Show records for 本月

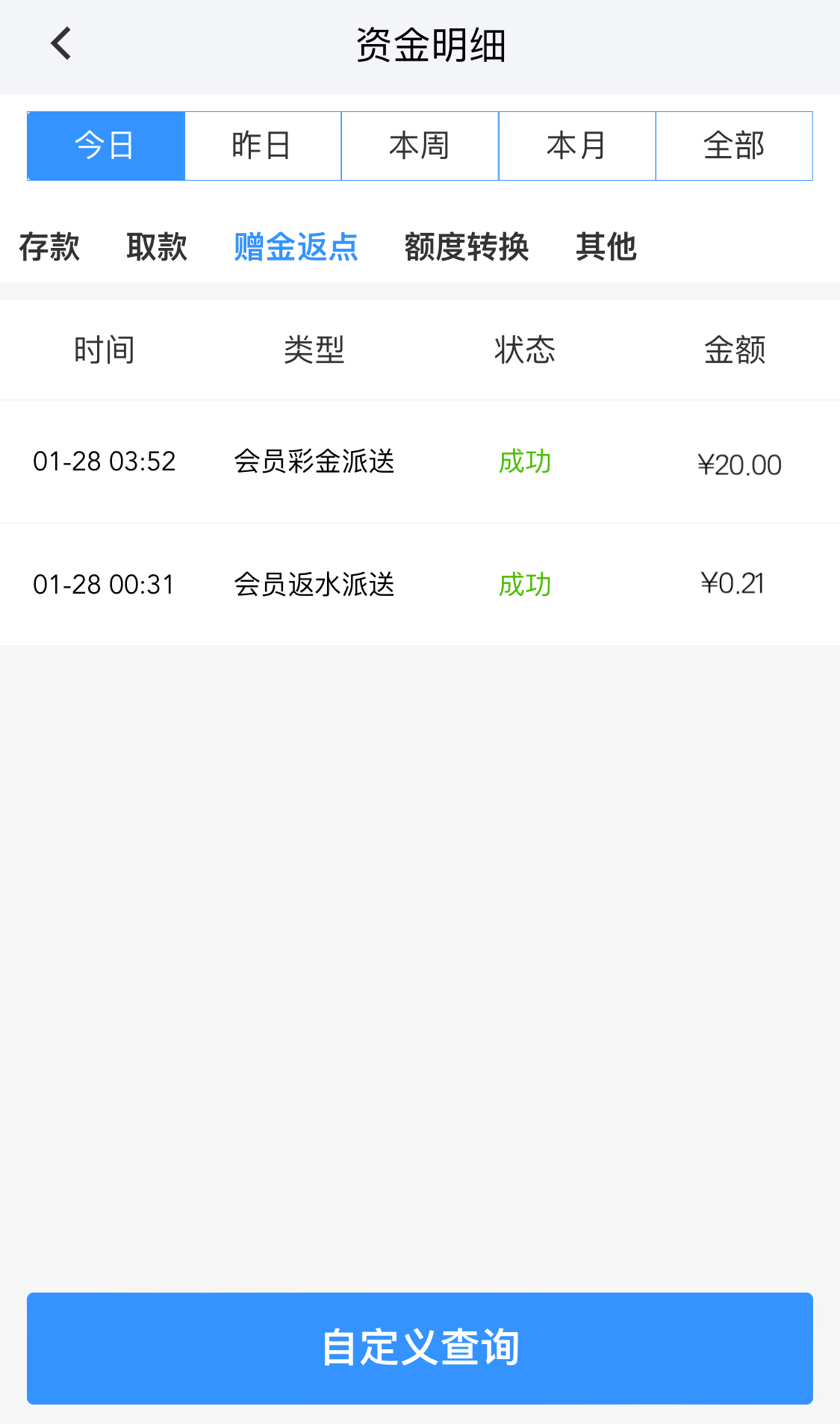(x=576, y=146)
